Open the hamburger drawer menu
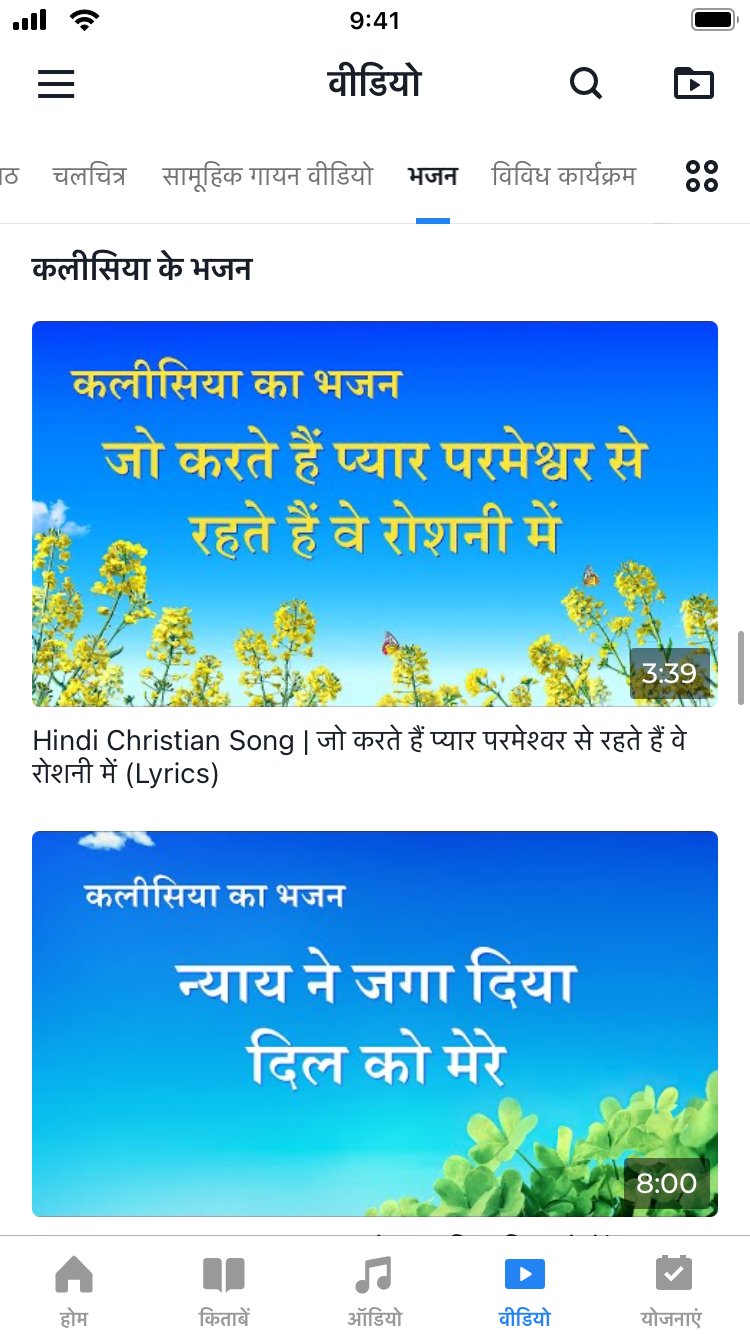 tap(56, 83)
